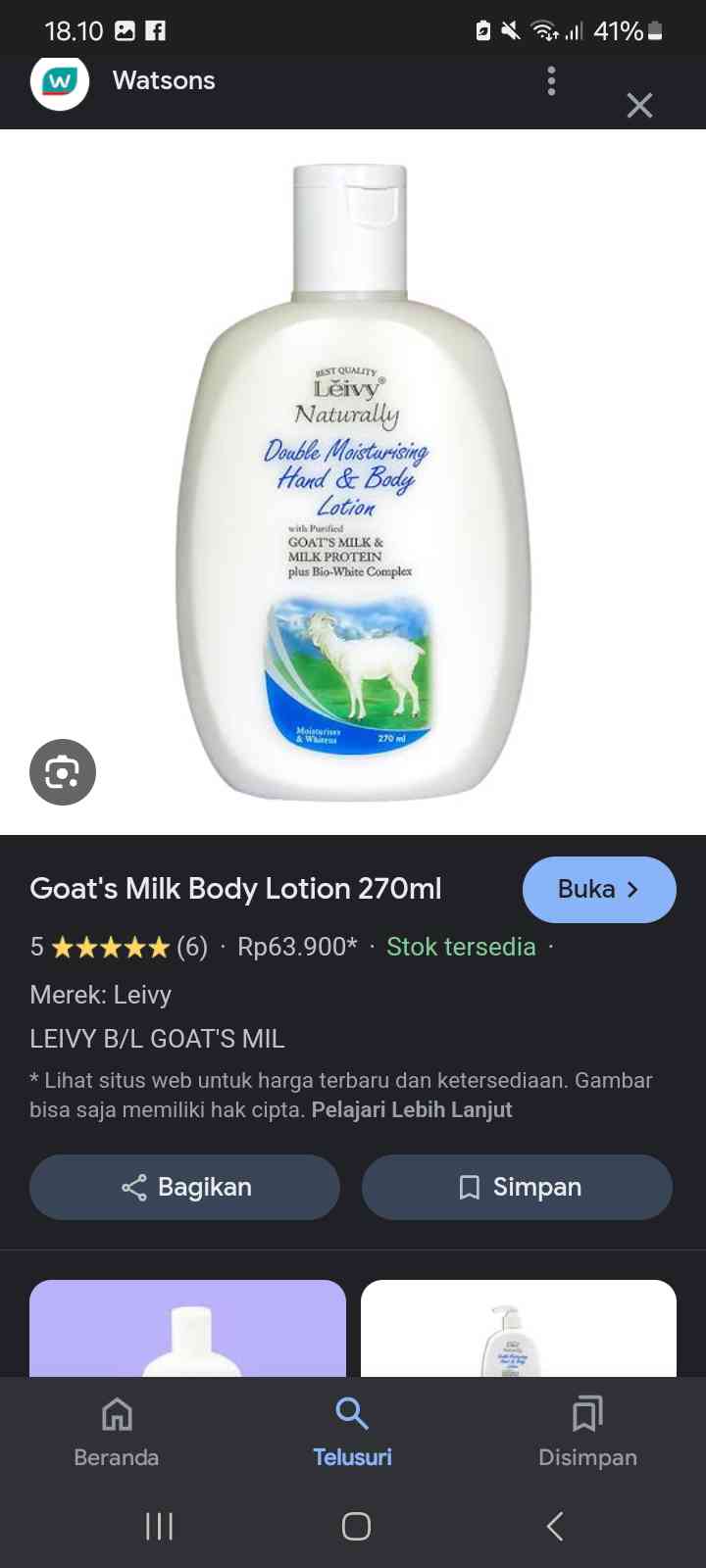The width and height of the screenshot is (706, 1568).
Task: Go back using system back button
Action: coord(554,1526)
